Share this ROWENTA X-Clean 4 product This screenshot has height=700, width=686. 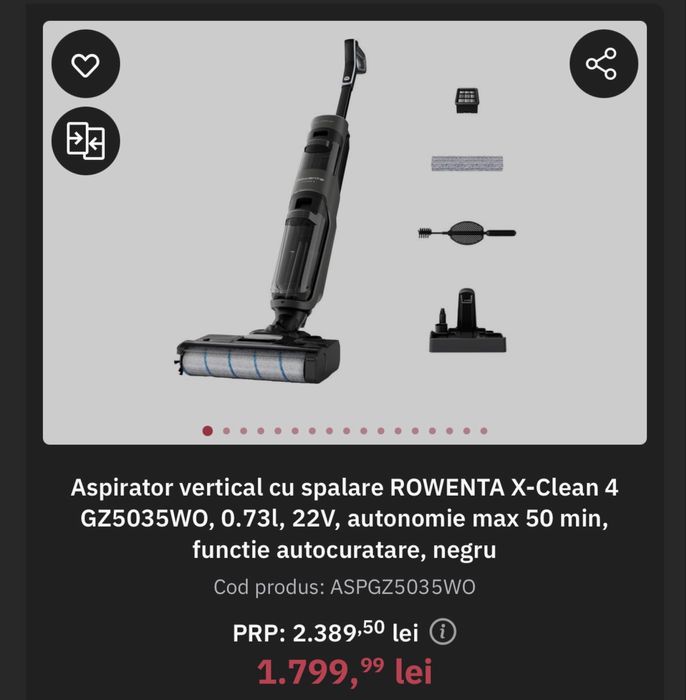point(603,65)
